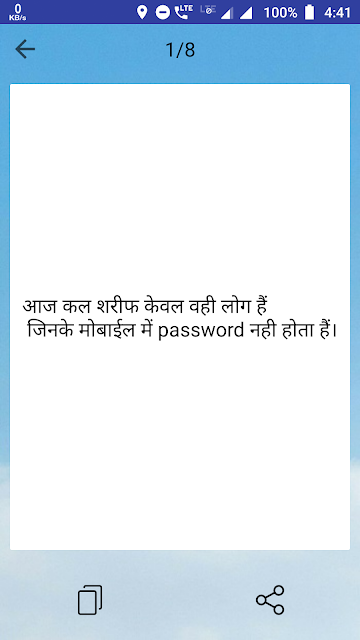This screenshot has width=360, height=640.
Task: Share this quote via the share icon
Action: point(270,600)
